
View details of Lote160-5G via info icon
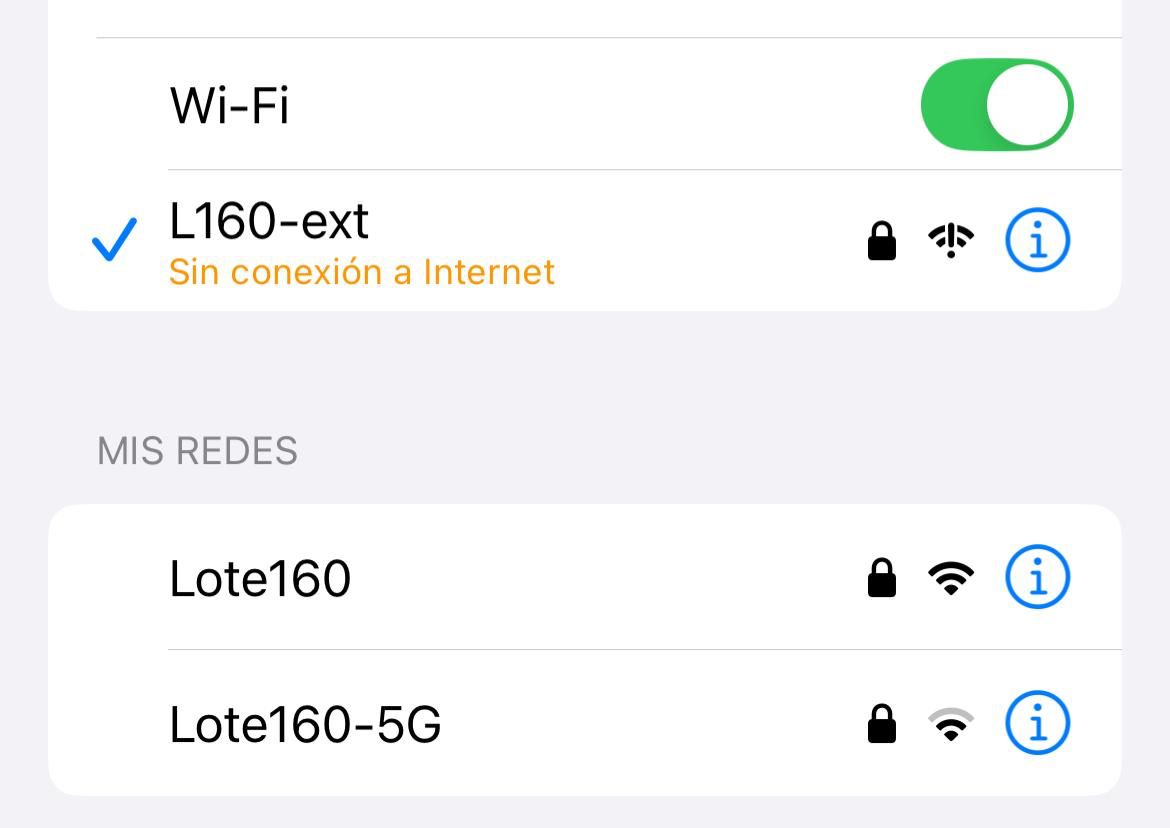pos(1037,723)
